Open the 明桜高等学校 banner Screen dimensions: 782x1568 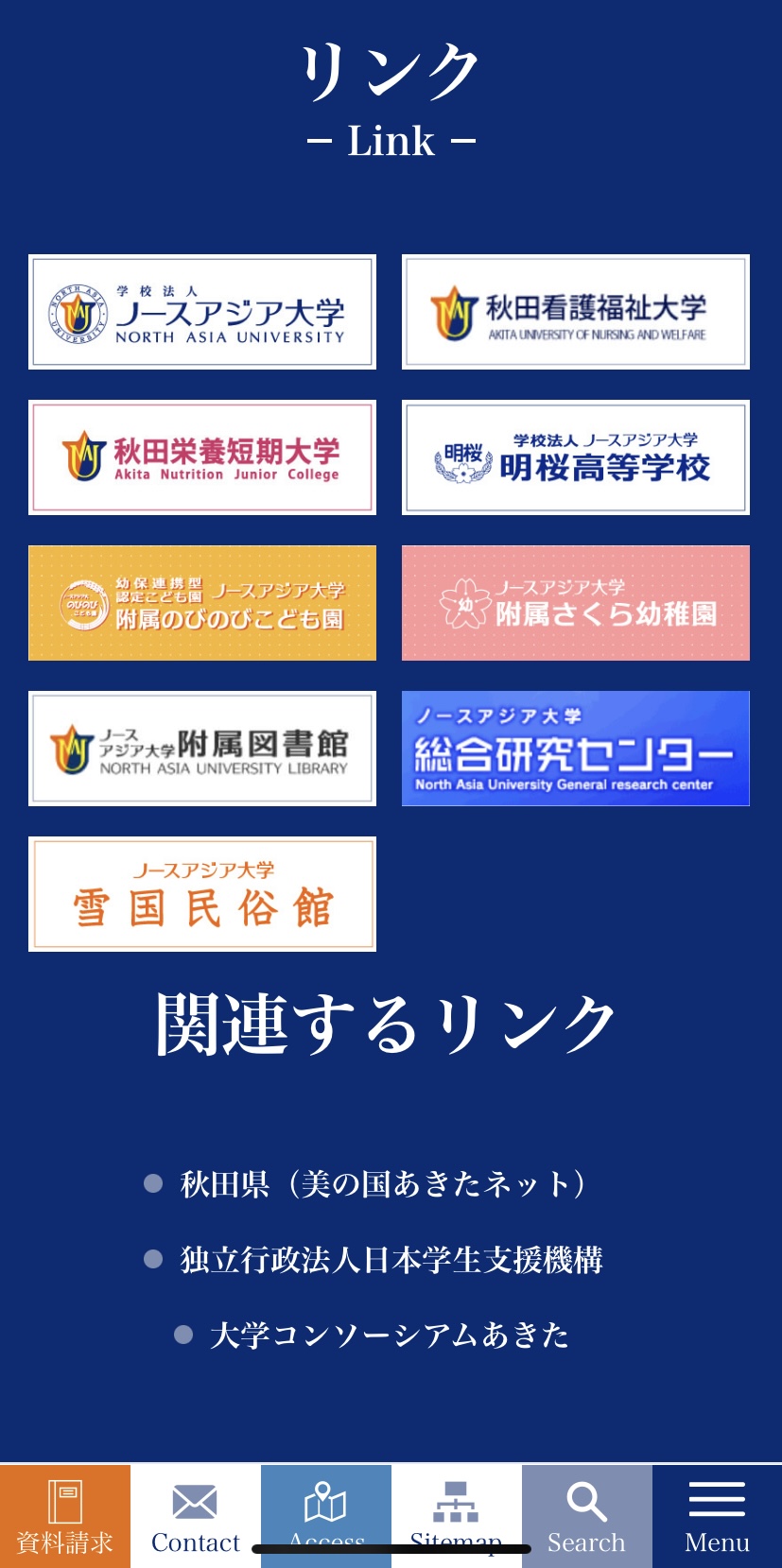[575, 457]
